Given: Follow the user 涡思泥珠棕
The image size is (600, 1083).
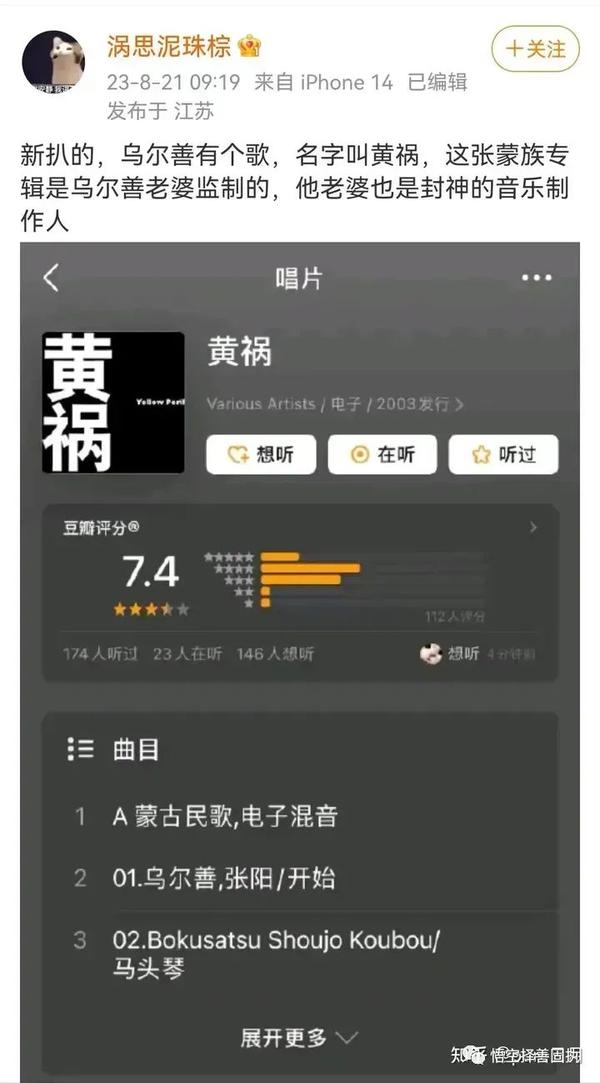Looking at the screenshot, I should click(x=536, y=48).
